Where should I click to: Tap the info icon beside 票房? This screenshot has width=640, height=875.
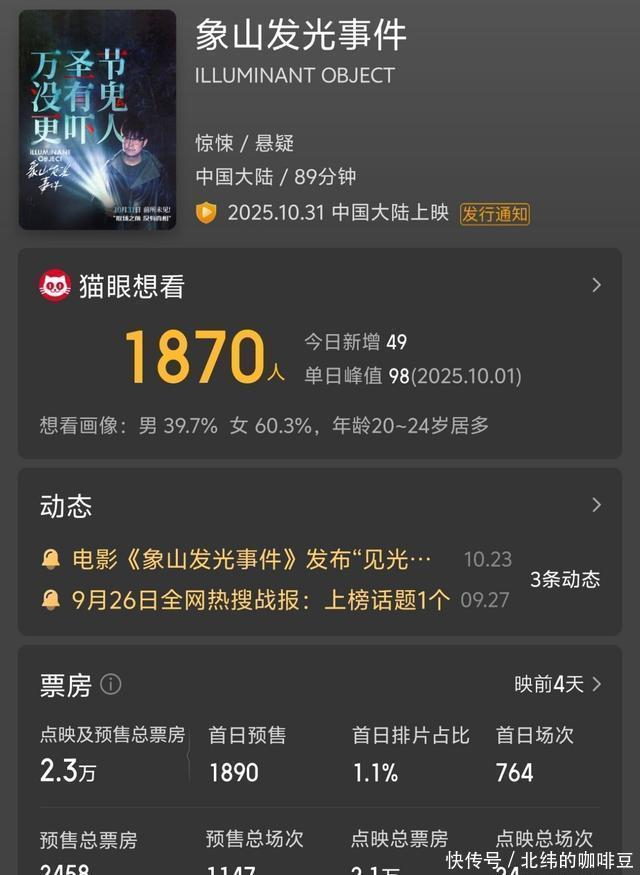[x=111, y=685]
